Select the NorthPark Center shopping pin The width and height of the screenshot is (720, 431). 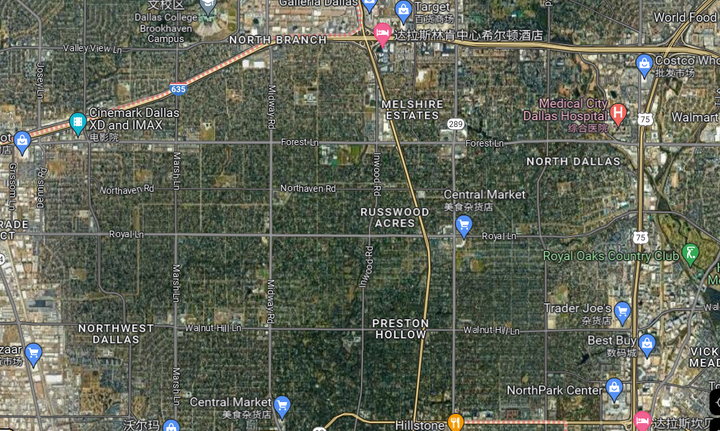(615, 389)
